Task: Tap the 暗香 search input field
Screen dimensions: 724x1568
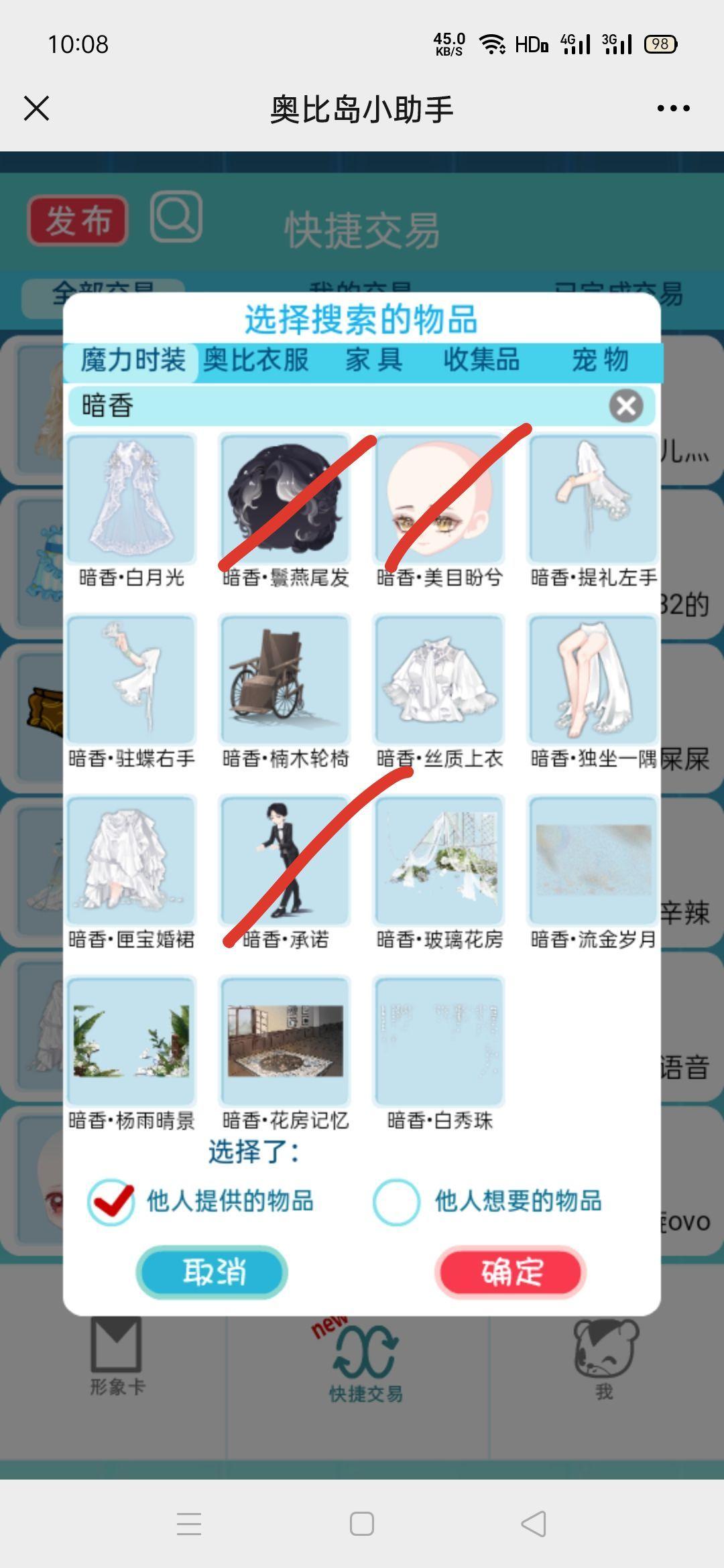Action: coord(335,405)
